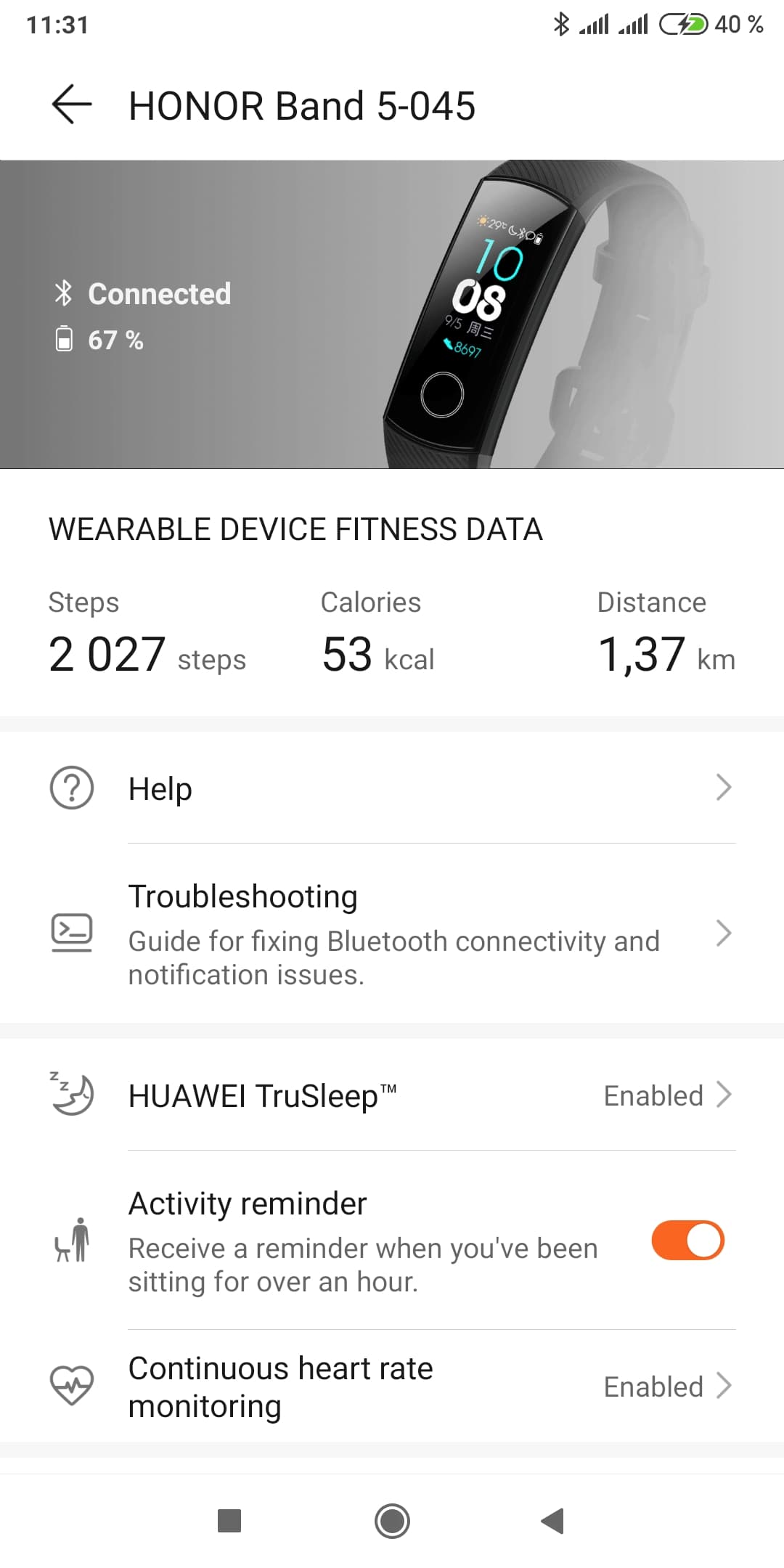Open HUAWEI TruSleep settings

point(392,1095)
